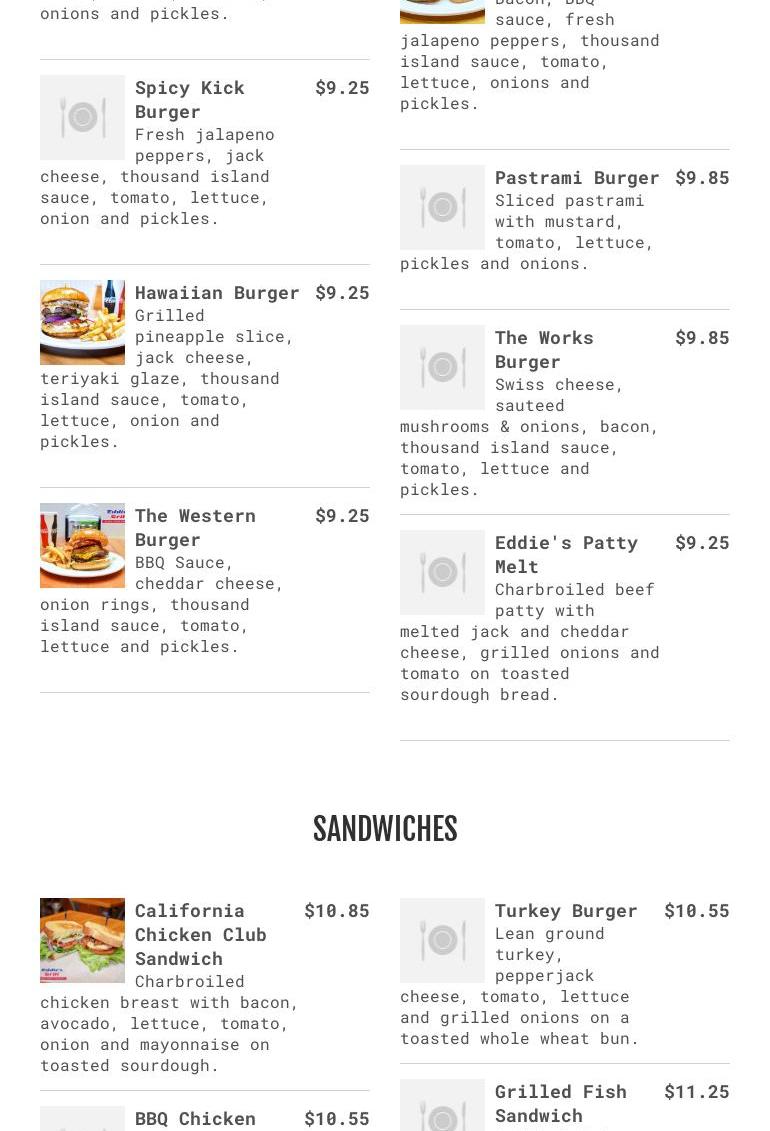Open the Spicy Kick Burger item
The height and width of the screenshot is (1131, 770).
(x=190, y=99)
